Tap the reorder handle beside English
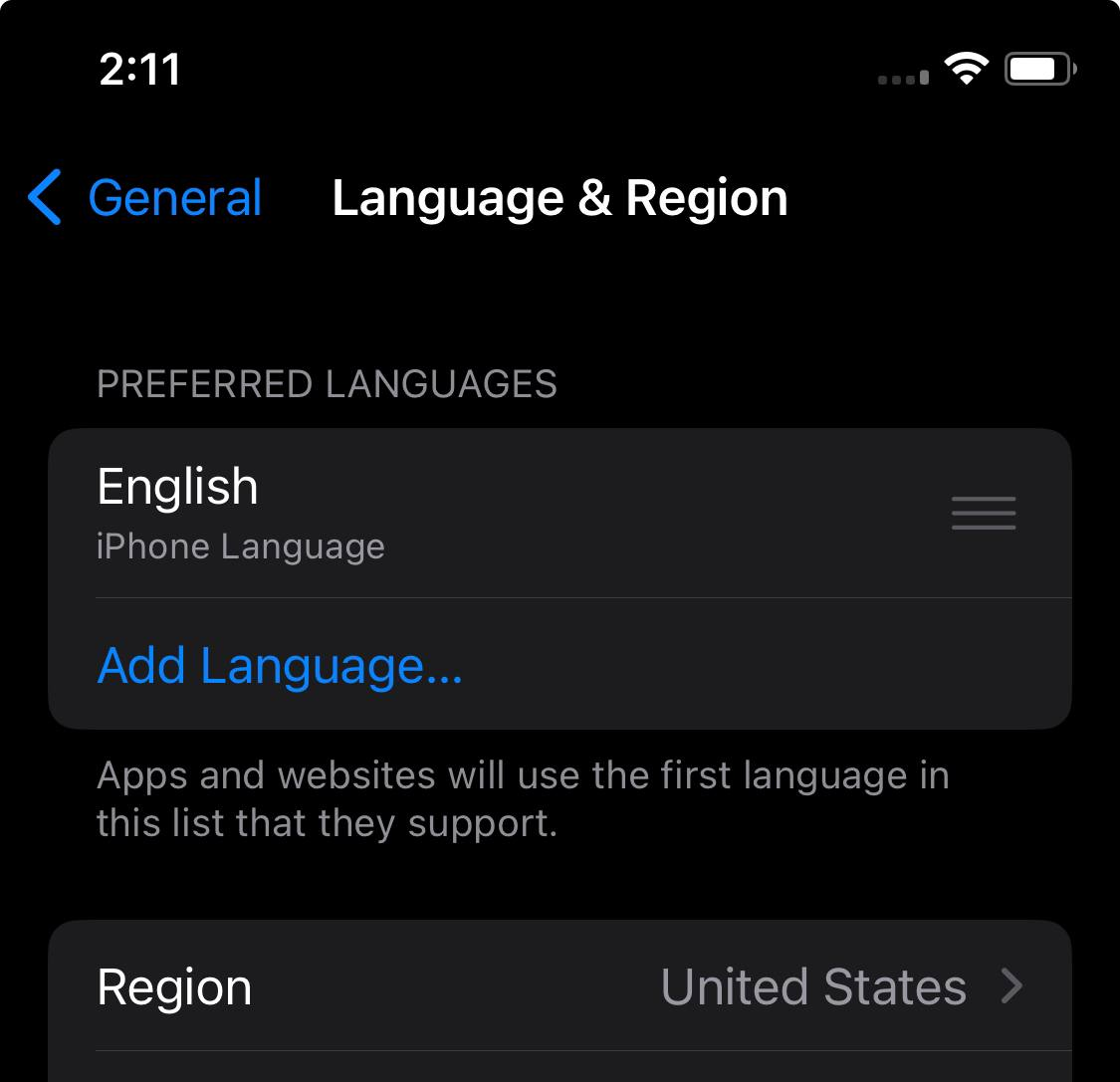The width and height of the screenshot is (1120, 1082). coord(983,513)
